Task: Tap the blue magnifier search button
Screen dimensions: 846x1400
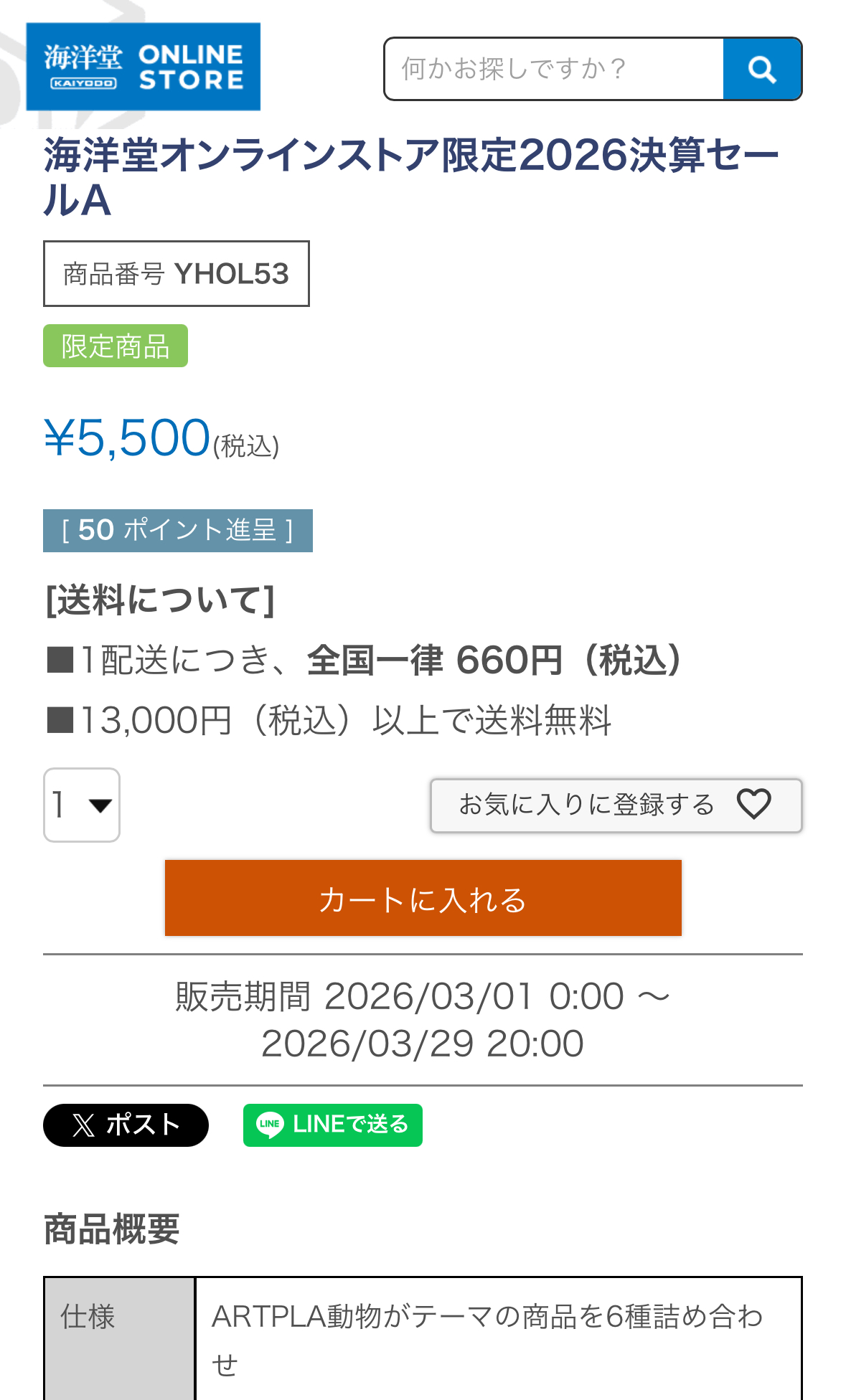Action: click(x=762, y=69)
